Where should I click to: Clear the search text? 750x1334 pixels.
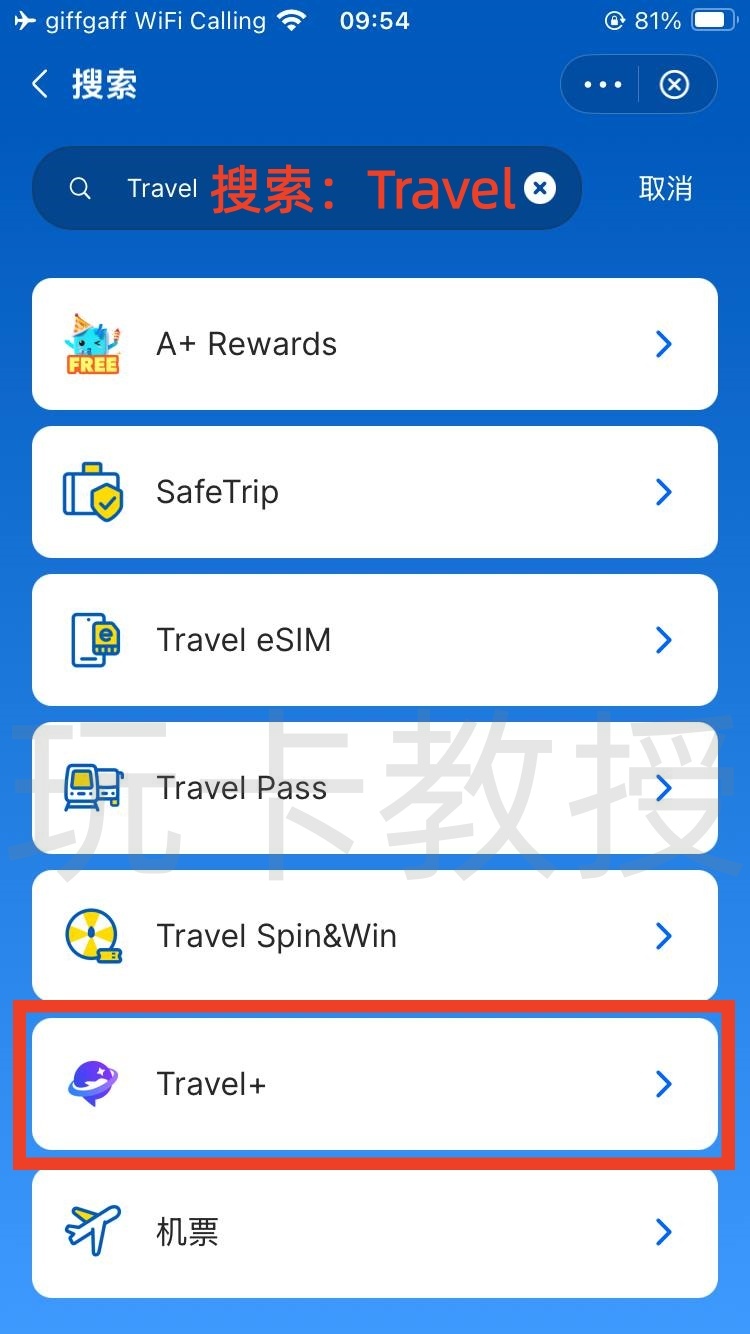[540, 188]
